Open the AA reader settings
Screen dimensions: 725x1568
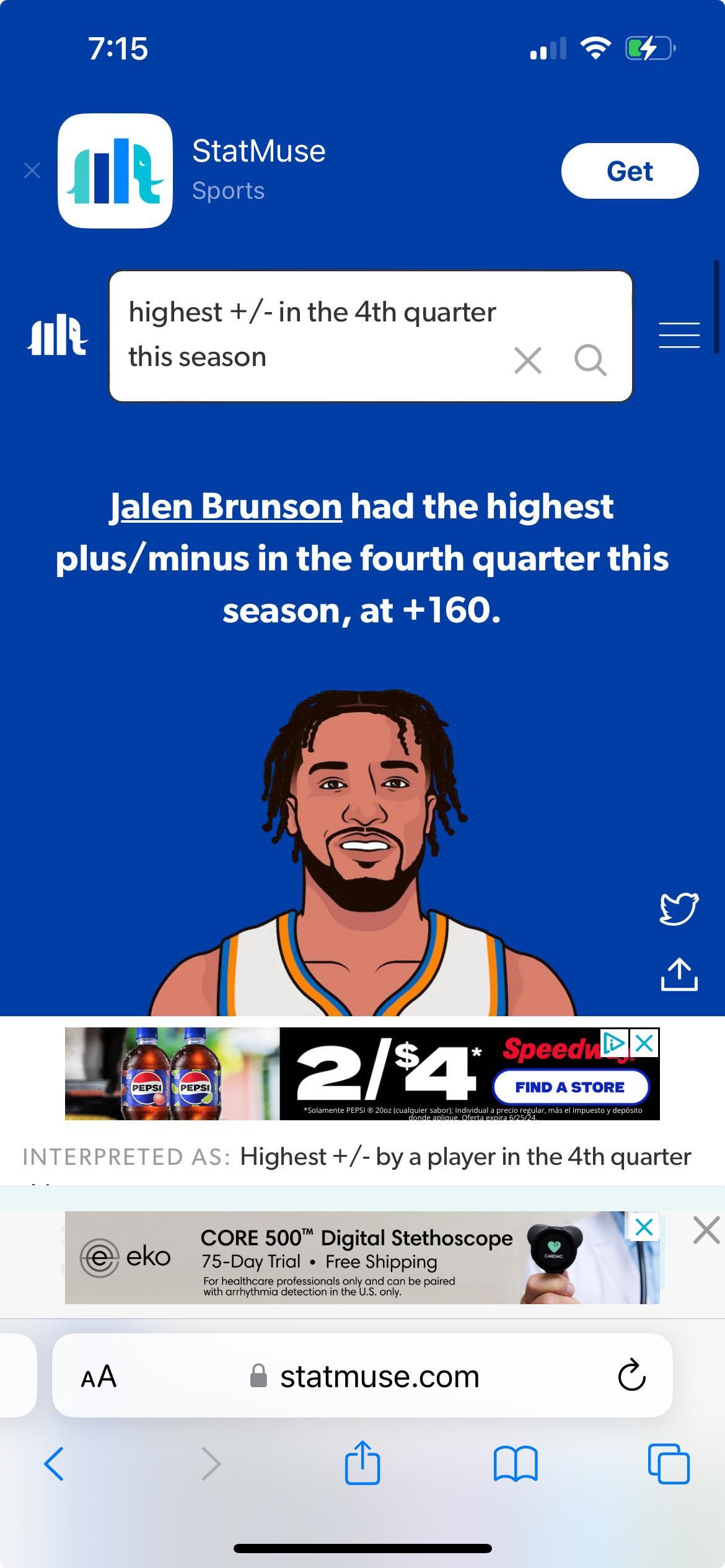tap(99, 1376)
